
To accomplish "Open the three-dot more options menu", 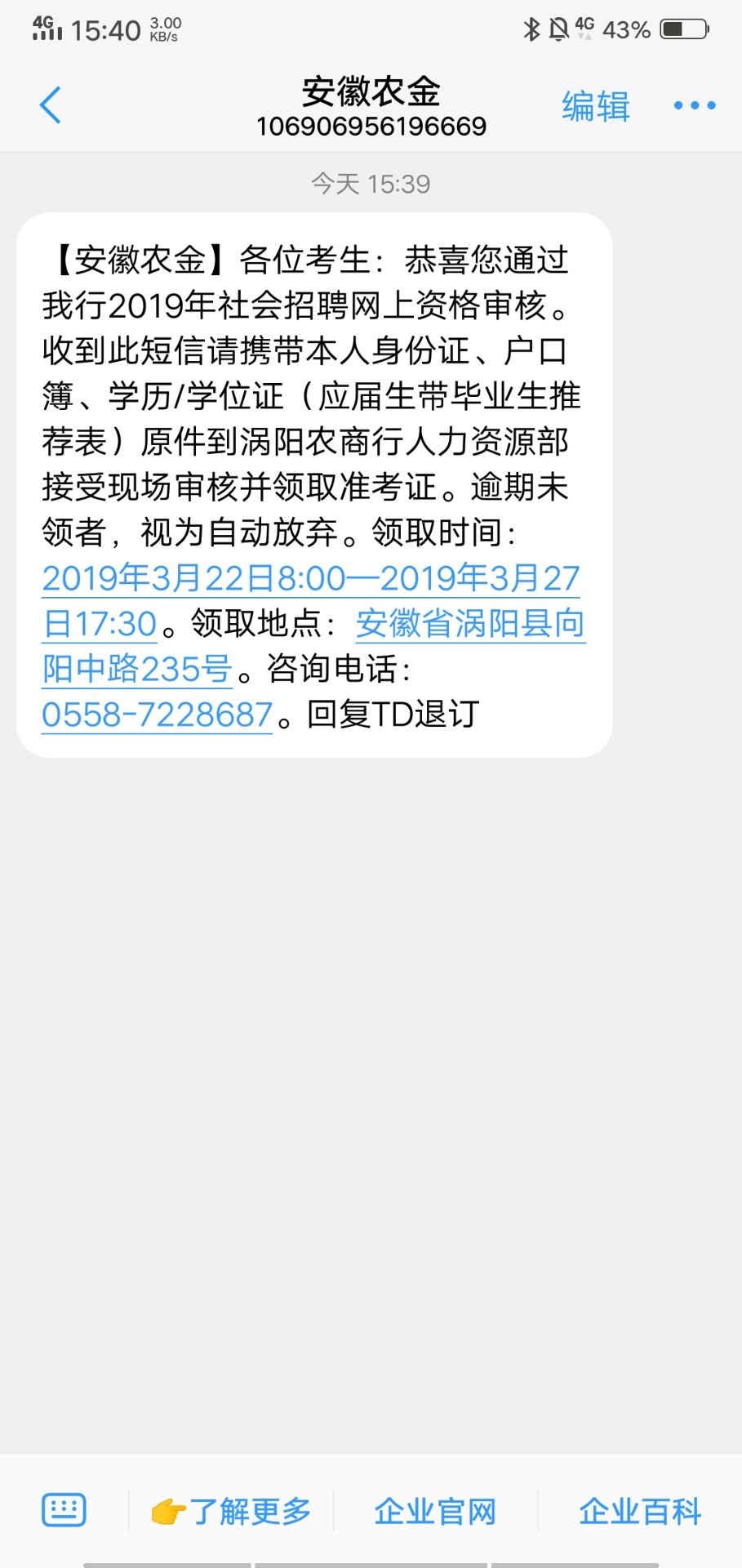I will click(694, 105).
